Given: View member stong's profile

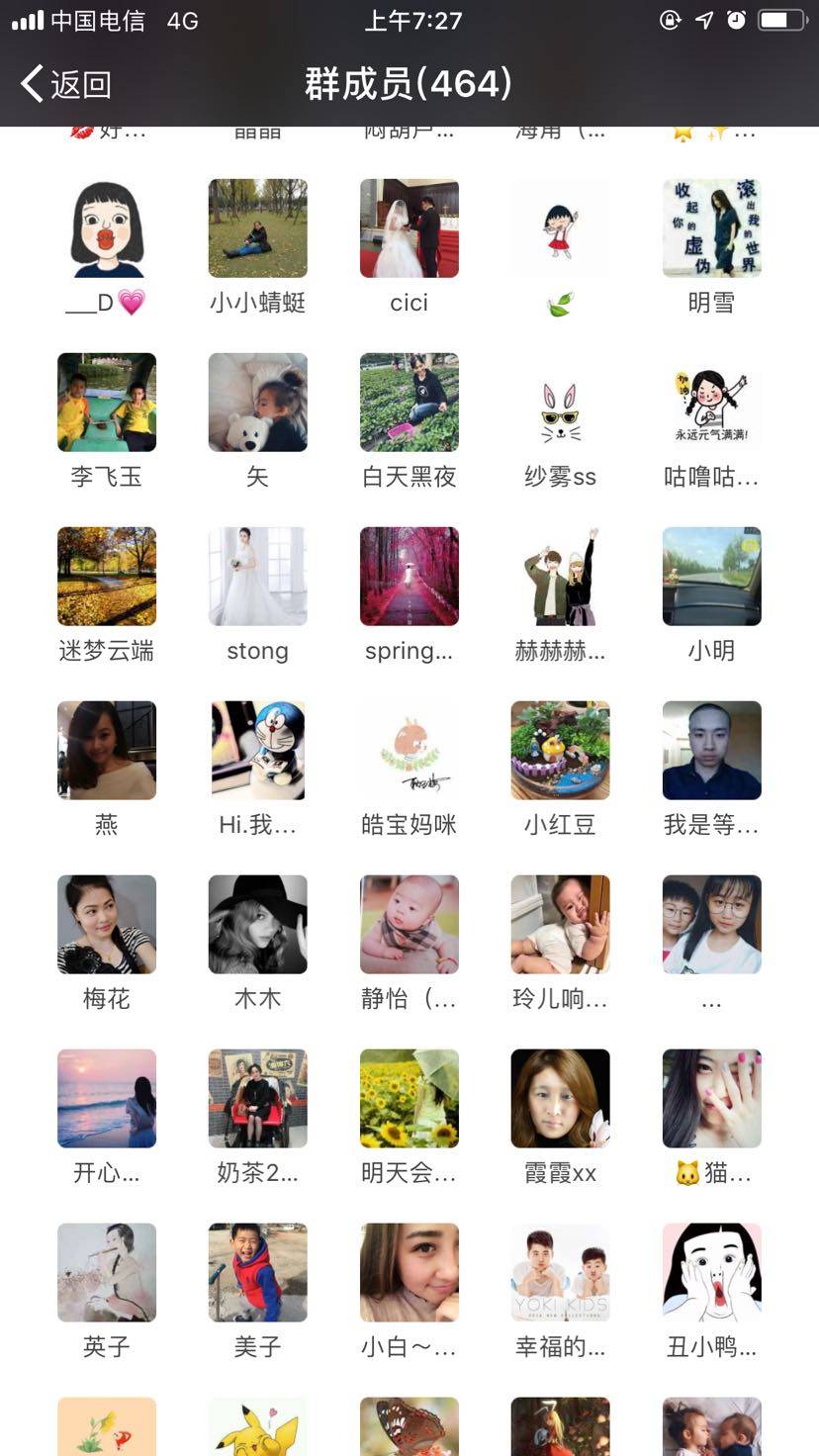Looking at the screenshot, I should coord(257,577).
